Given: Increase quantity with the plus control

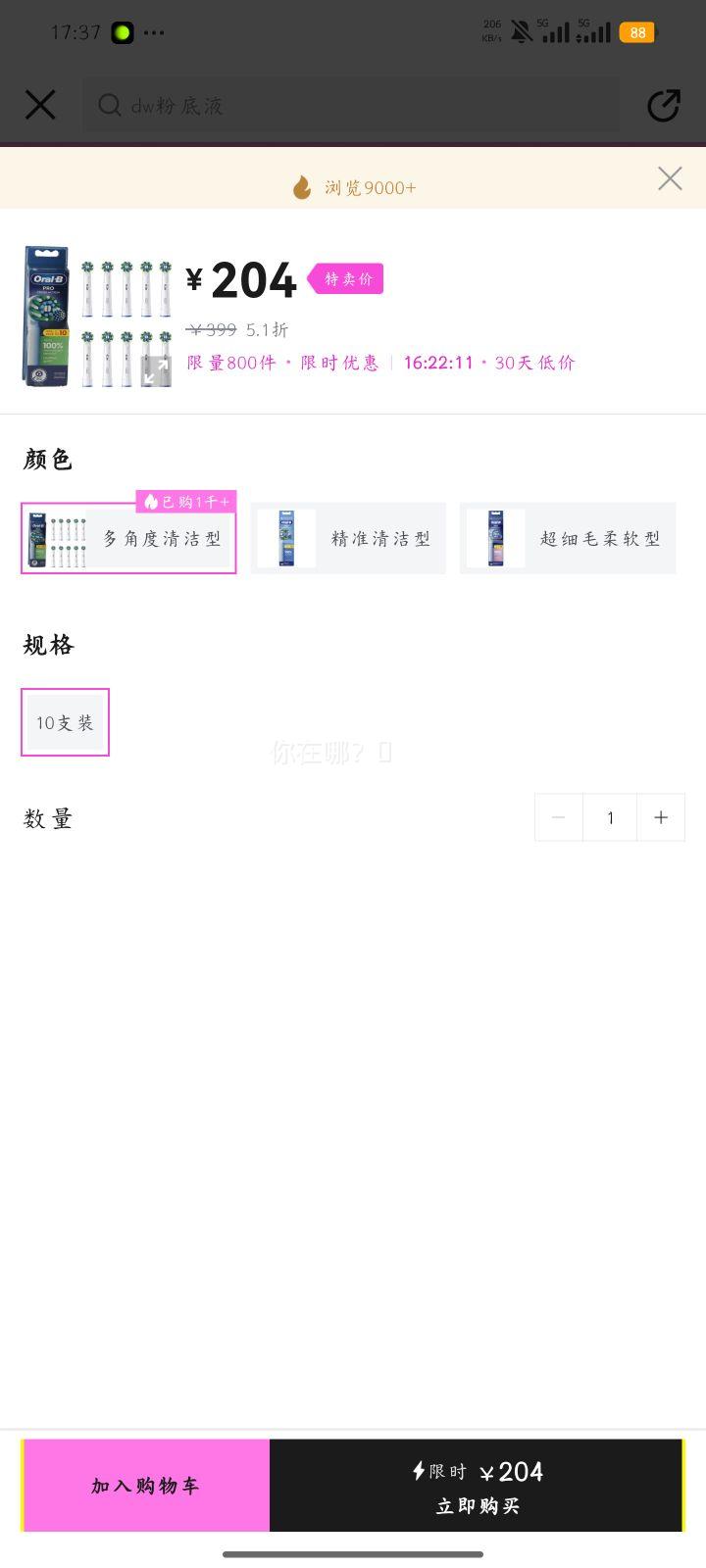Looking at the screenshot, I should point(661,817).
